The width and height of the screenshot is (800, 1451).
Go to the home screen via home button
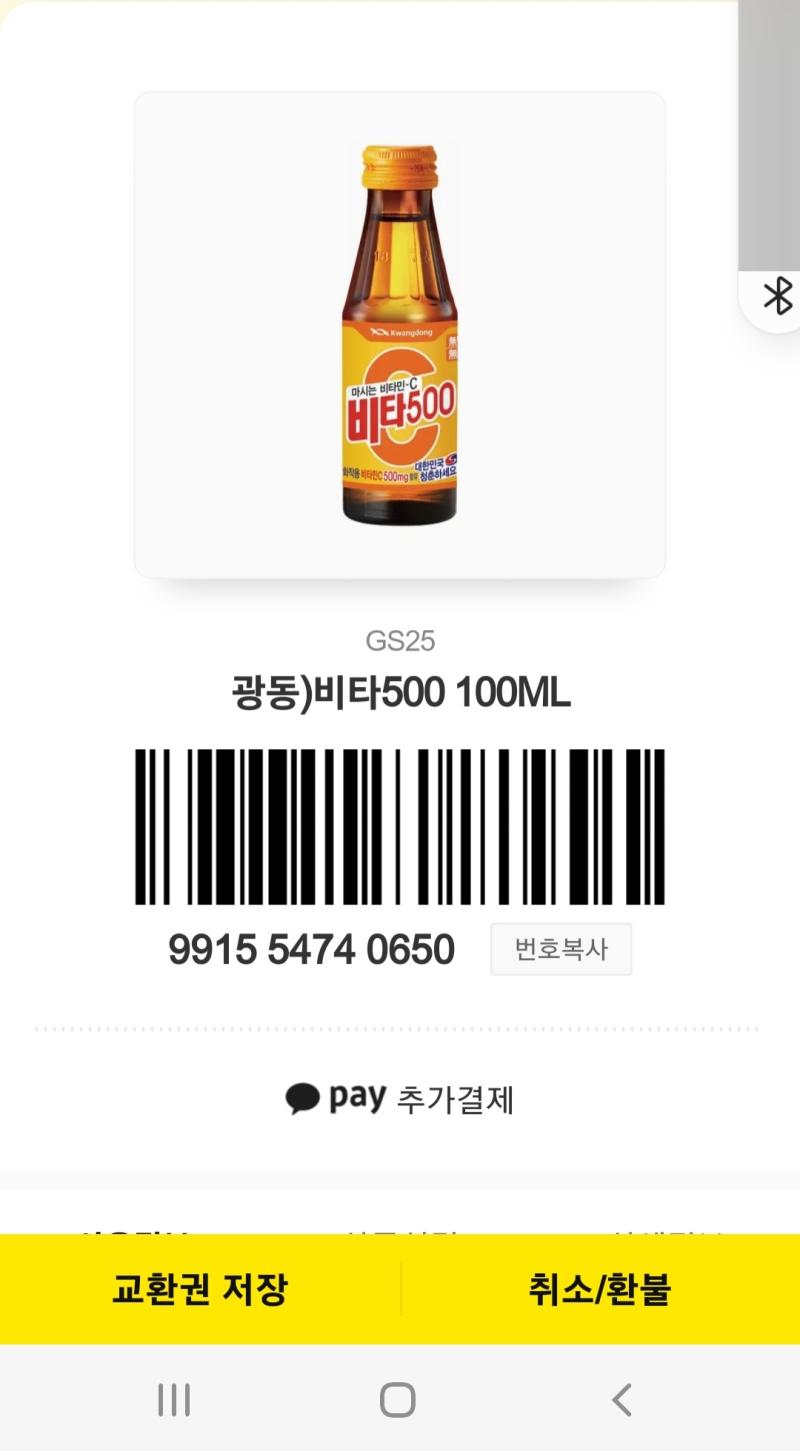click(x=398, y=1399)
